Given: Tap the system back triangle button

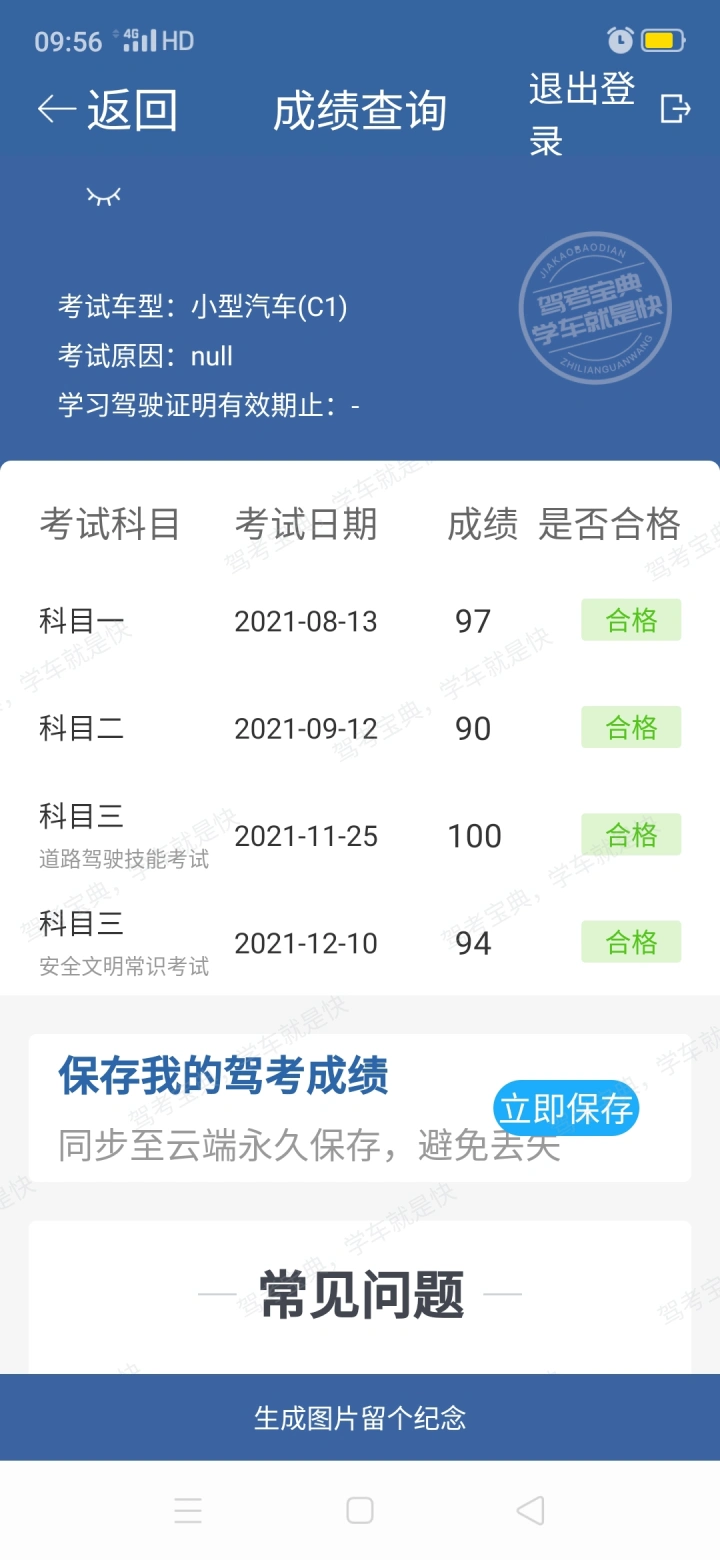Looking at the screenshot, I should tap(530, 1510).
